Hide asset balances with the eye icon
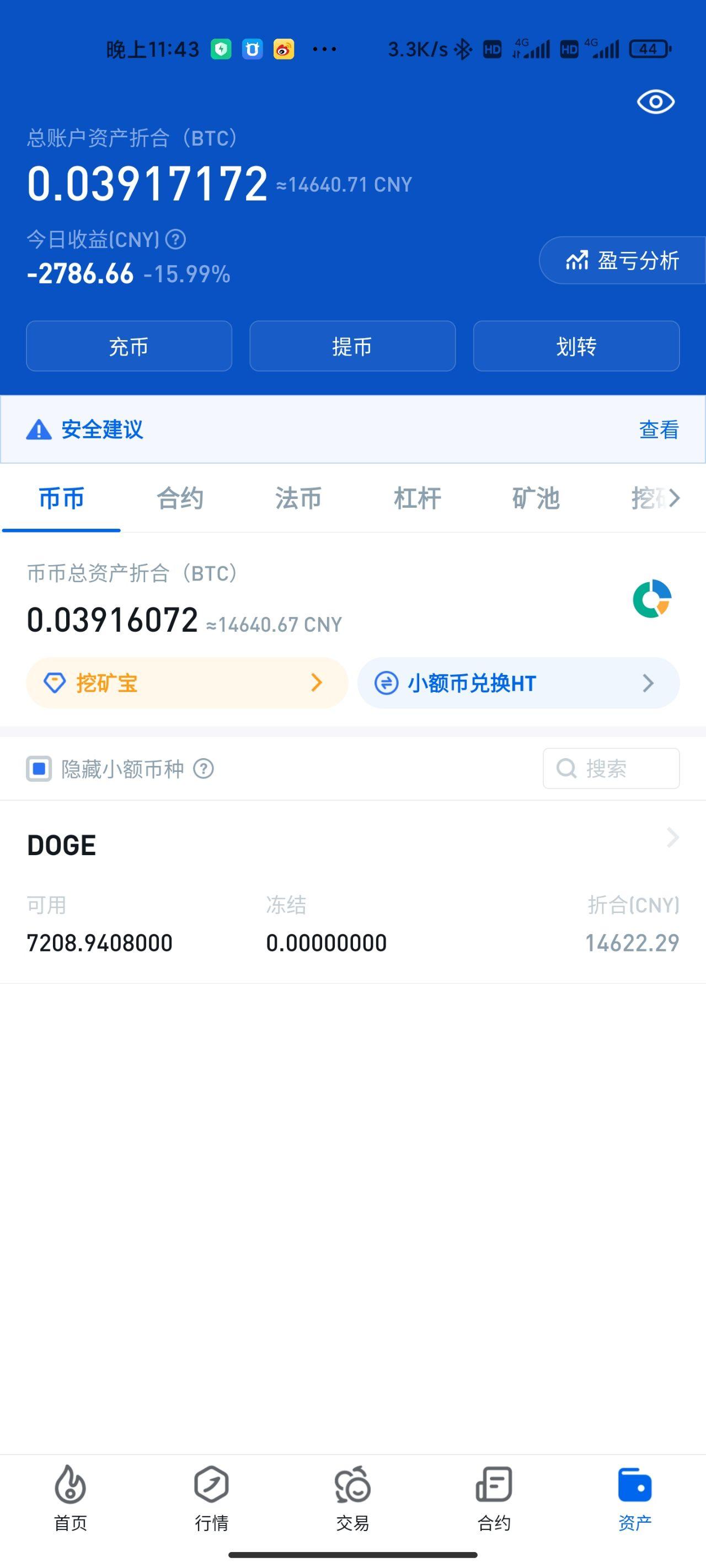 [x=655, y=101]
